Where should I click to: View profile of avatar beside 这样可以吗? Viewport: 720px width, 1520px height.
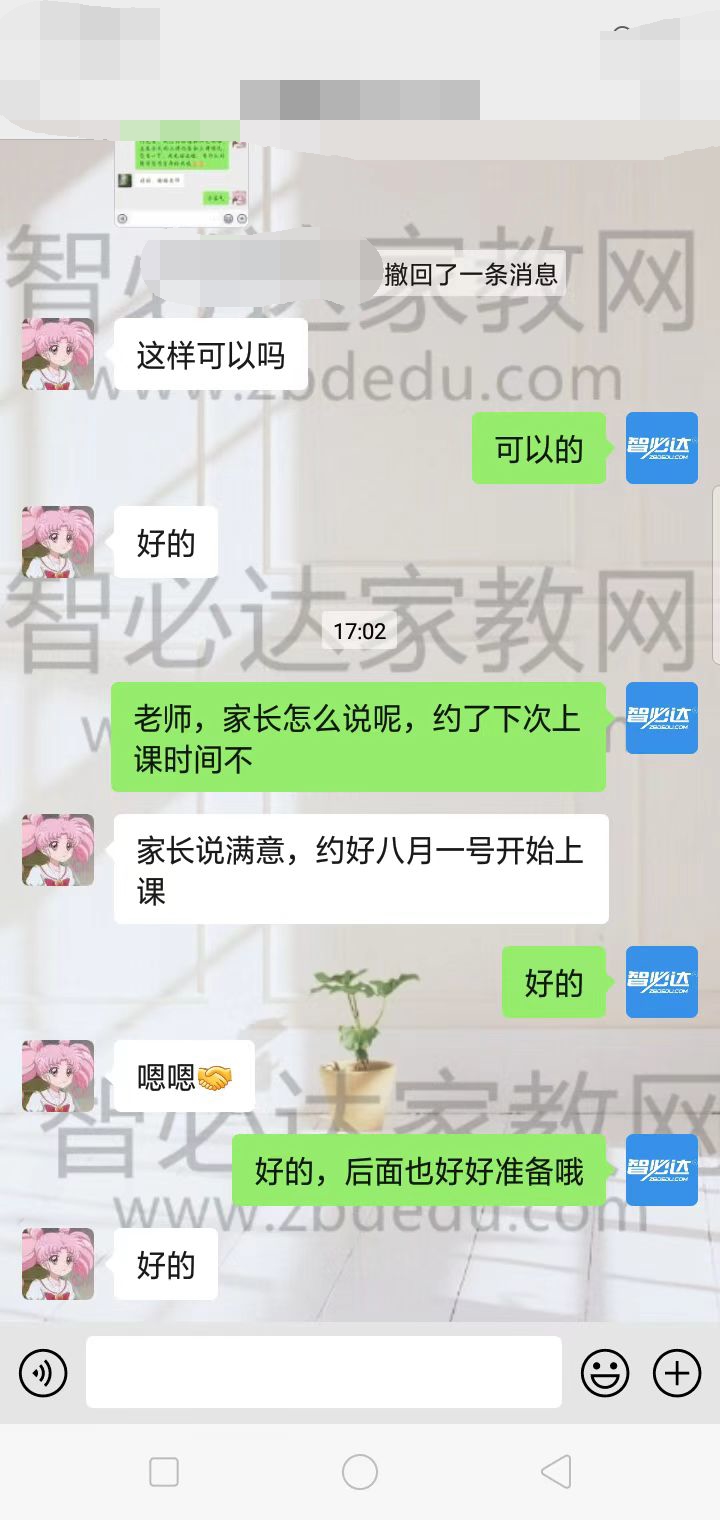coord(58,354)
